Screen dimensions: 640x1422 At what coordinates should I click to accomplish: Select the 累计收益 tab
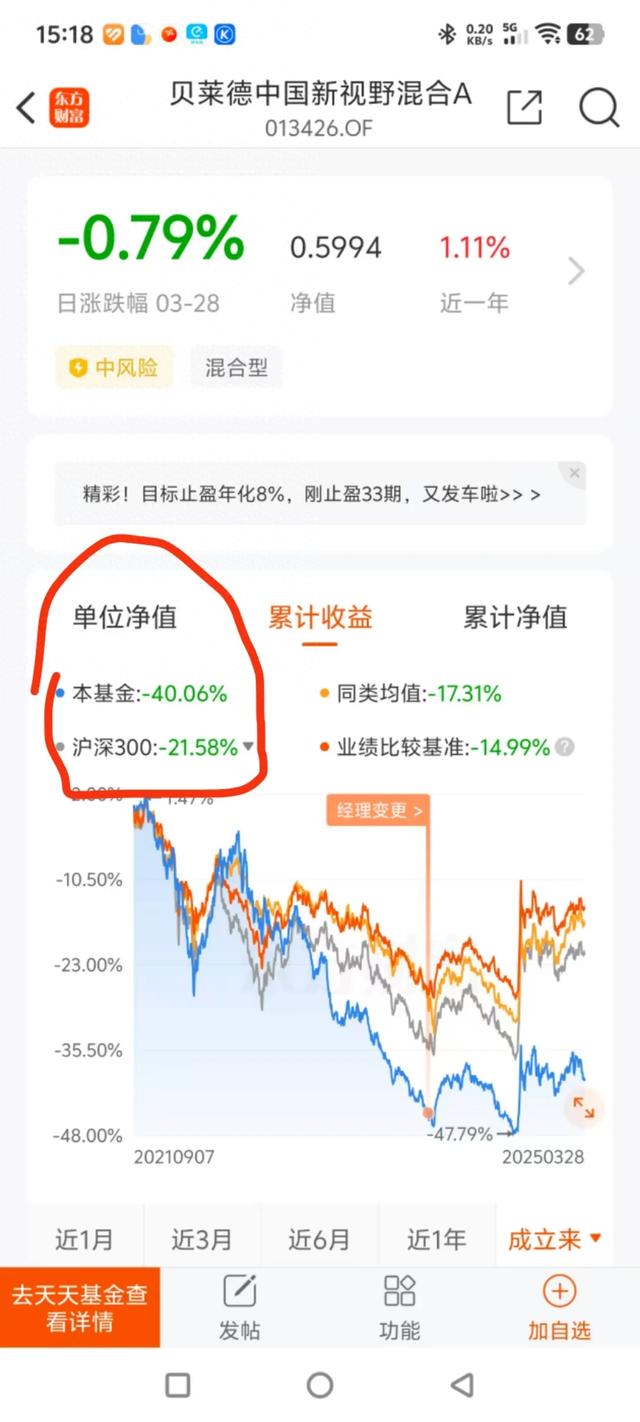320,617
